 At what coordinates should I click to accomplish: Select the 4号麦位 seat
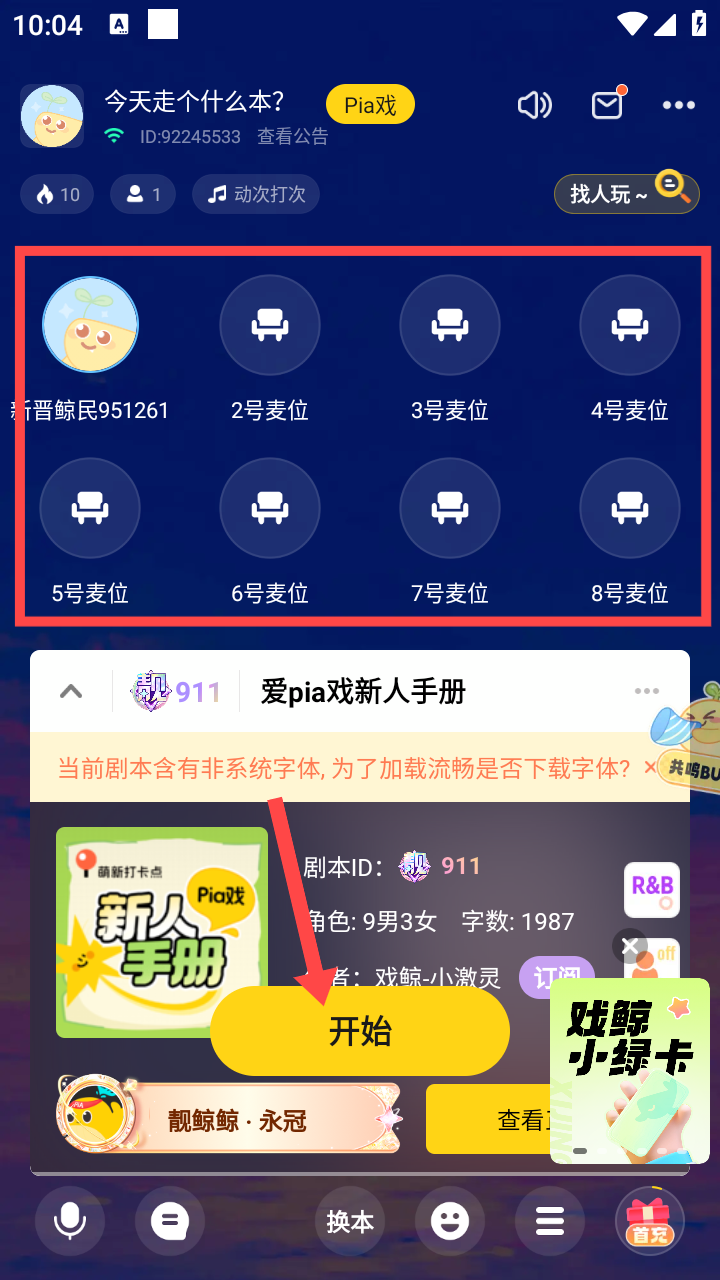pyautogui.click(x=630, y=326)
